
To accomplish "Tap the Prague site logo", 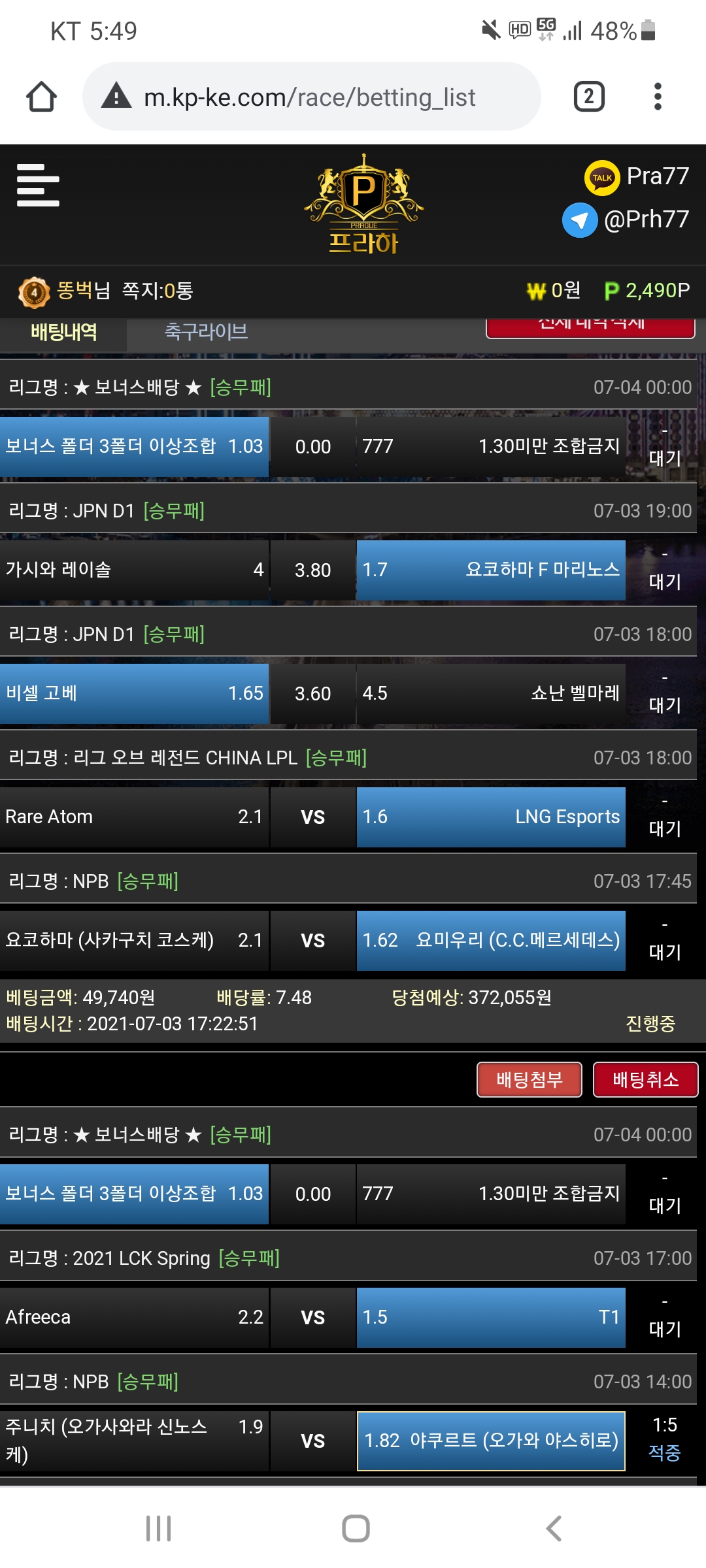I will pos(363,204).
